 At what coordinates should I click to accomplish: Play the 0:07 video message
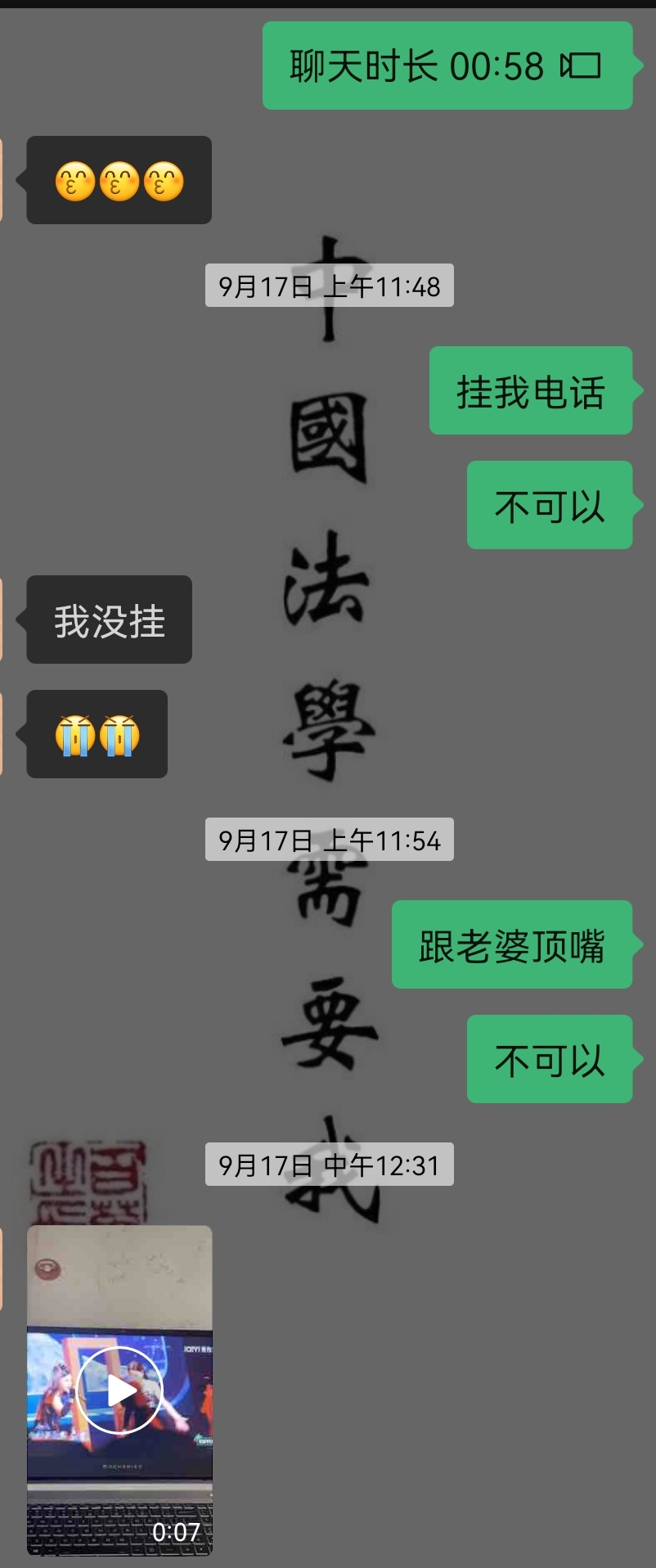pos(119,1390)
